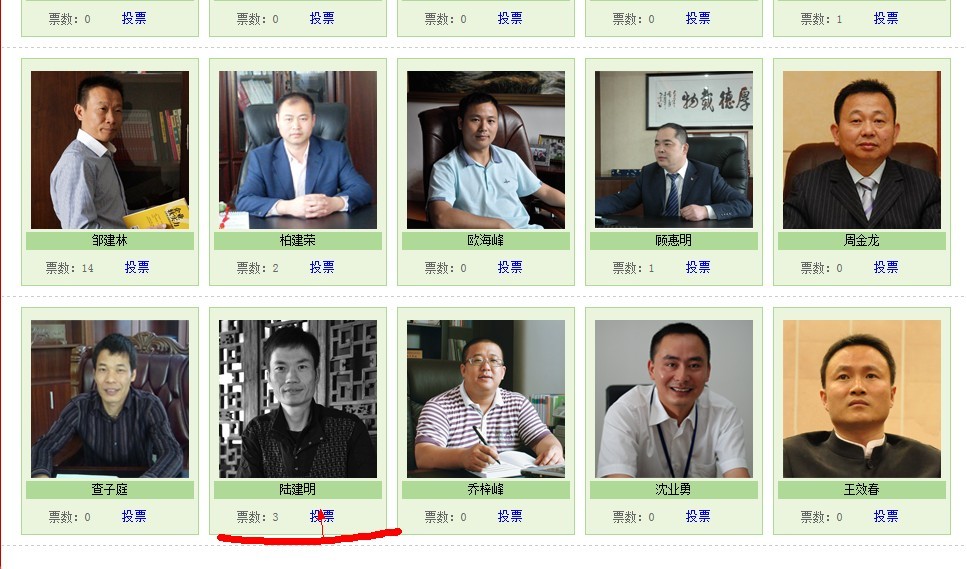Click 投票 under 欧海峰
Image resolution: width=967 pixels, height=569 pixels.
coord(510,267)
